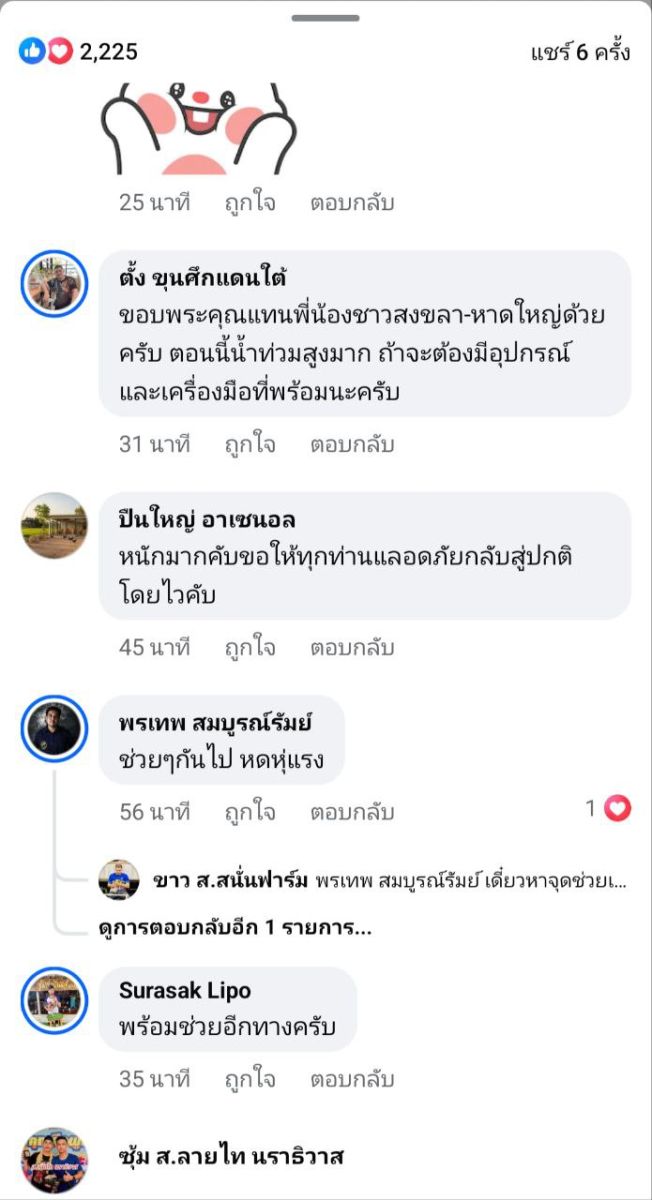Image resolution: width=652 pixels, height=1200 pixels.
Task: Like พรเทพ สมบูรณ์รัมย์'s comment
Action: 249,811
